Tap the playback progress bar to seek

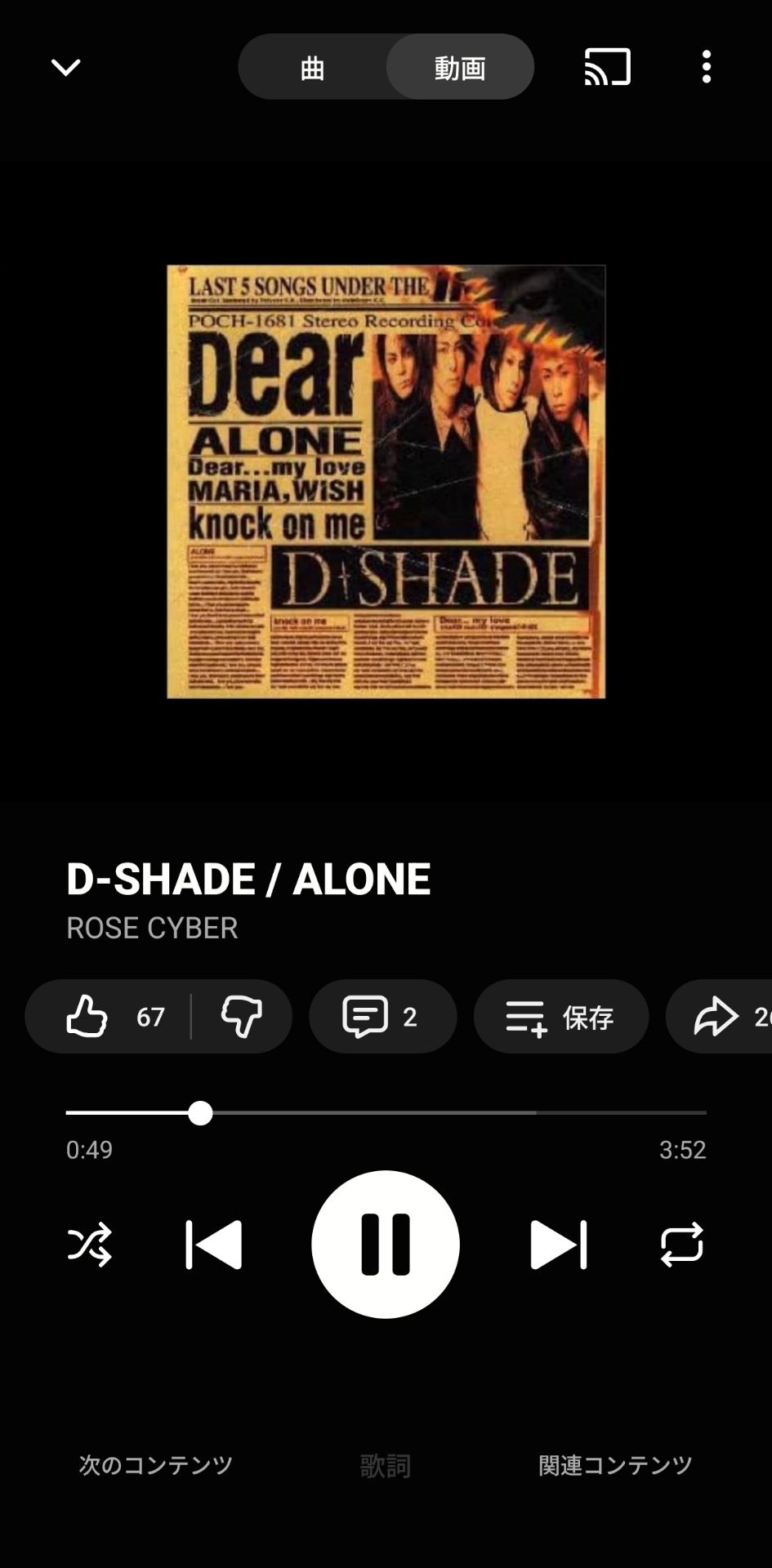click(x=386, y=1112)
